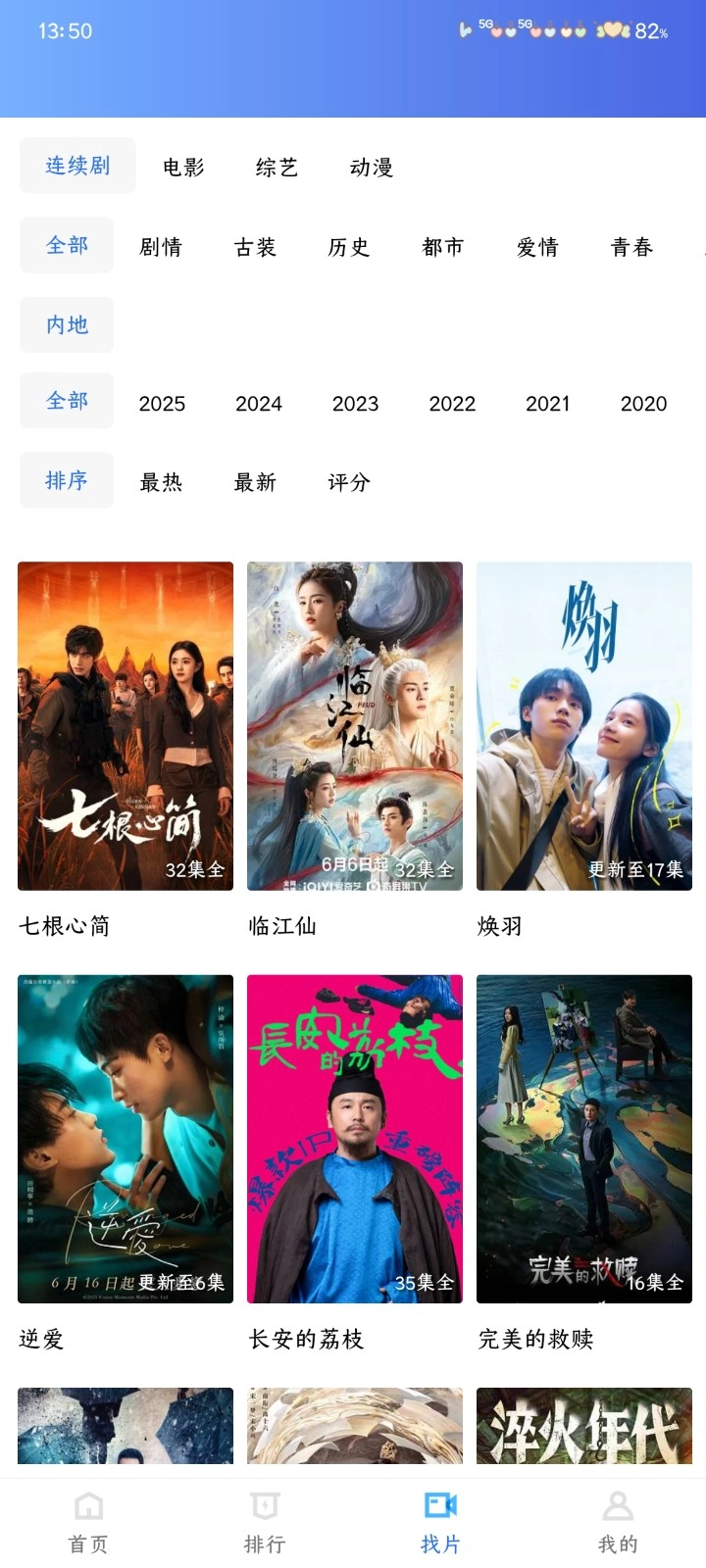This screenshot has height=1568, width=706.
Task: Filter results to year 2023
Action: click(355, 402)
